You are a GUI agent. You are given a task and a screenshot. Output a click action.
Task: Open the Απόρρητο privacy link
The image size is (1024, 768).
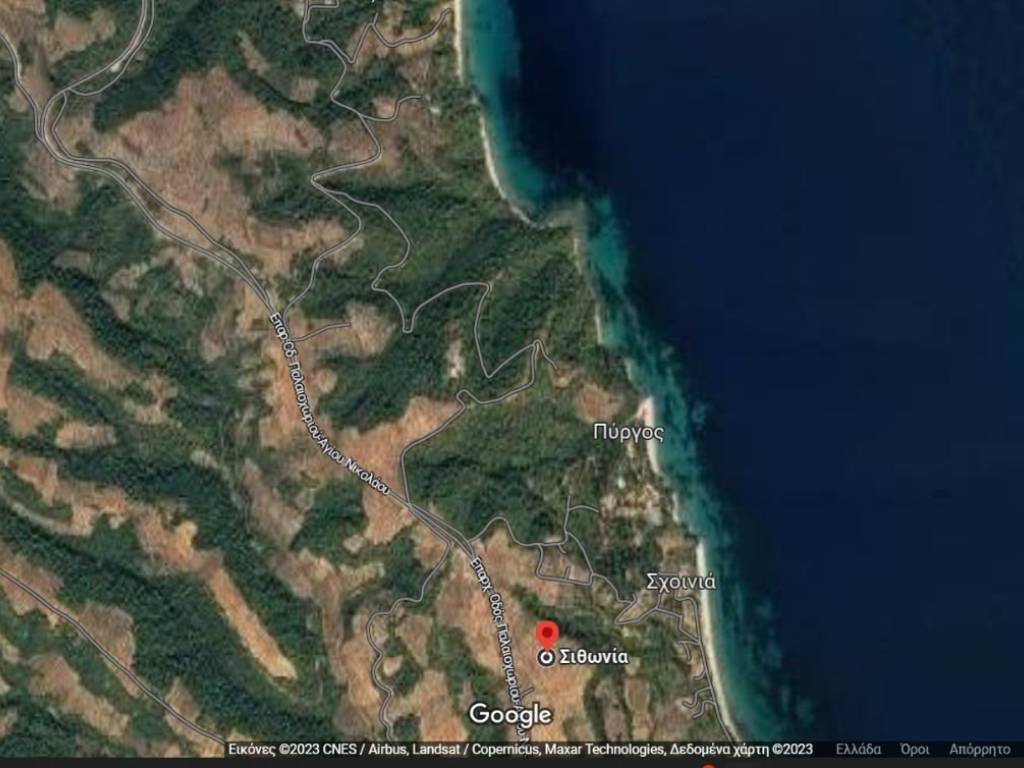coord(979,749)
